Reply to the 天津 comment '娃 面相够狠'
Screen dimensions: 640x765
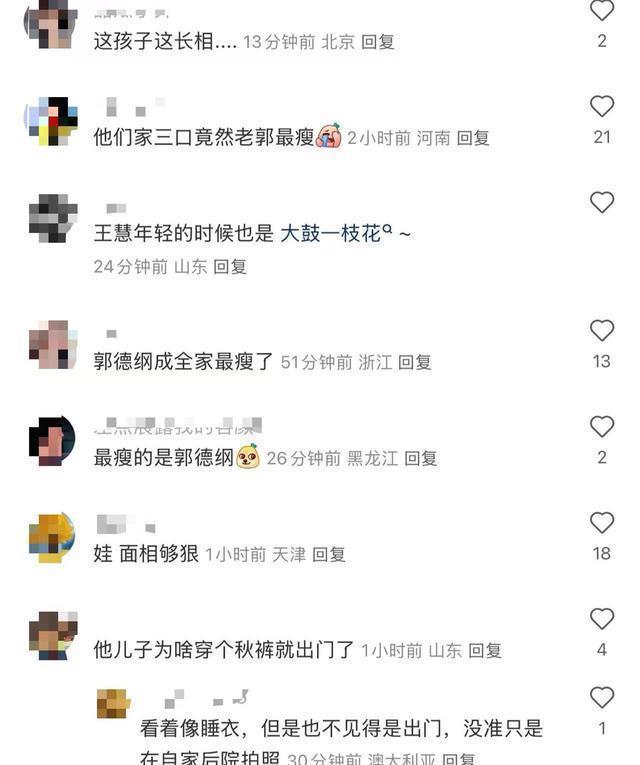tap(329, 554)
